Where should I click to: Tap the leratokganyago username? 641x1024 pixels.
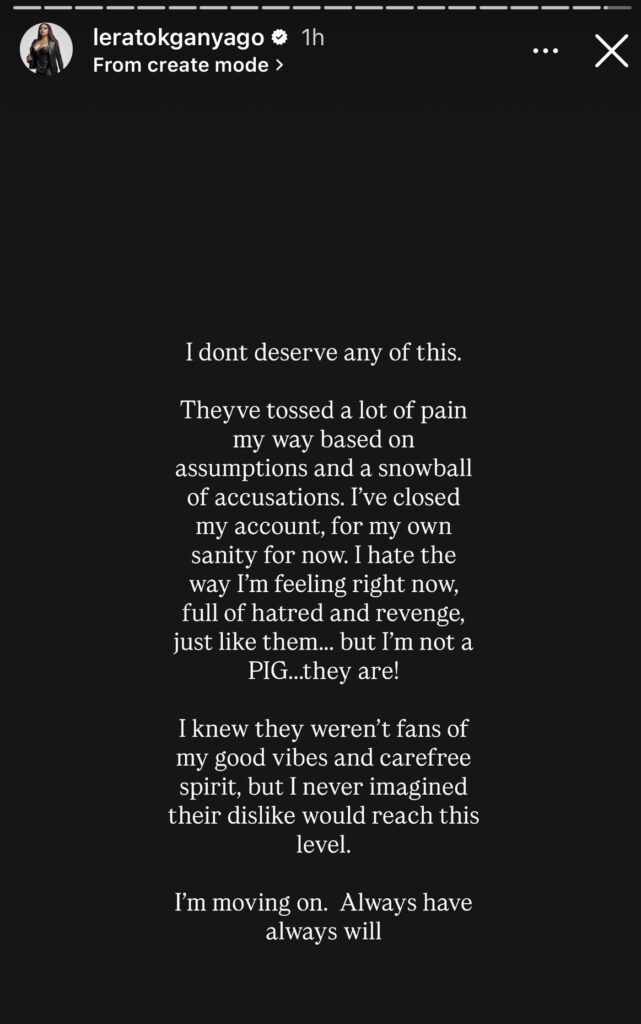coord(178,38)
